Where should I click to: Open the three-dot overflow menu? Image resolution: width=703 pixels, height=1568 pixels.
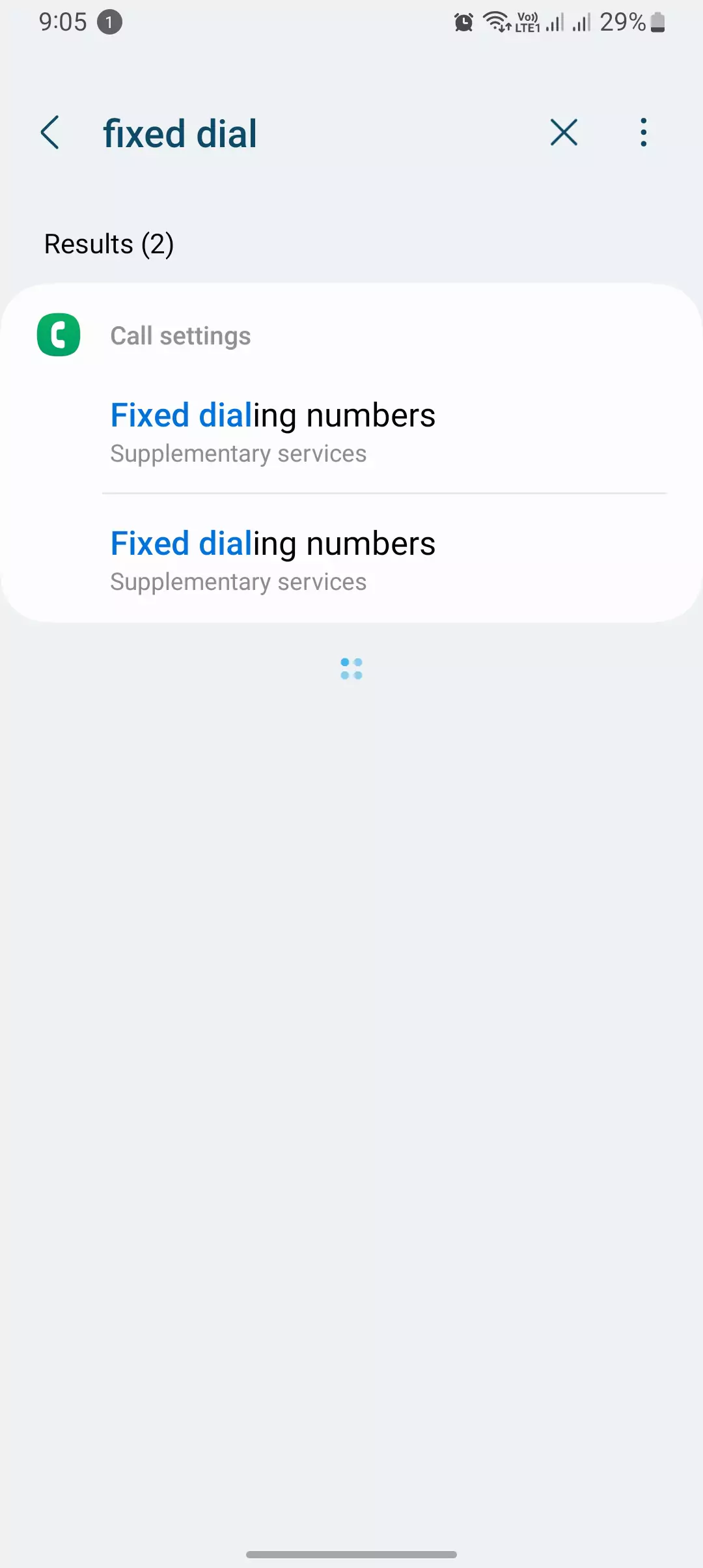[x=643, y=133]
